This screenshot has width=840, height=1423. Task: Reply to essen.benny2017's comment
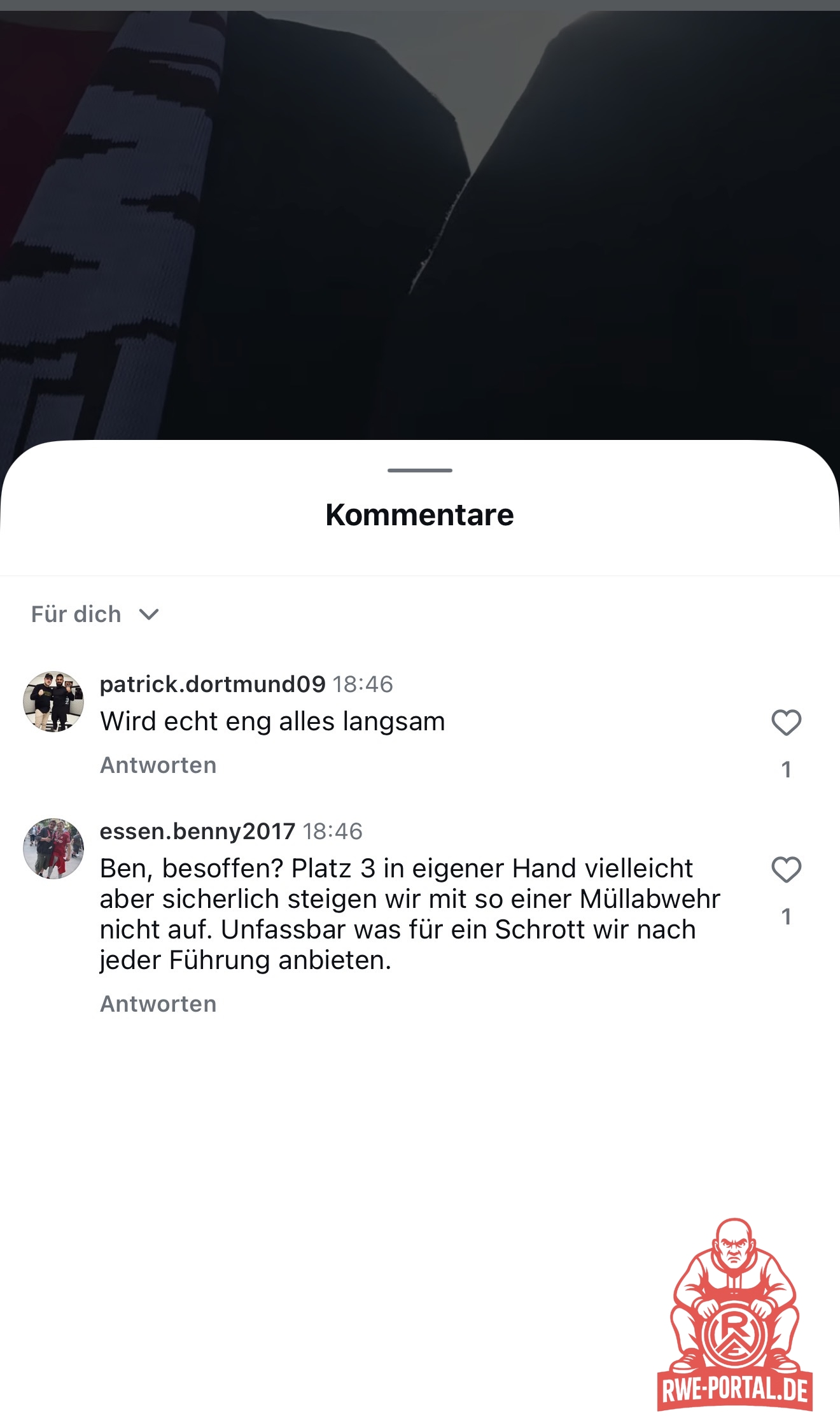click(x=158, y=1004)
